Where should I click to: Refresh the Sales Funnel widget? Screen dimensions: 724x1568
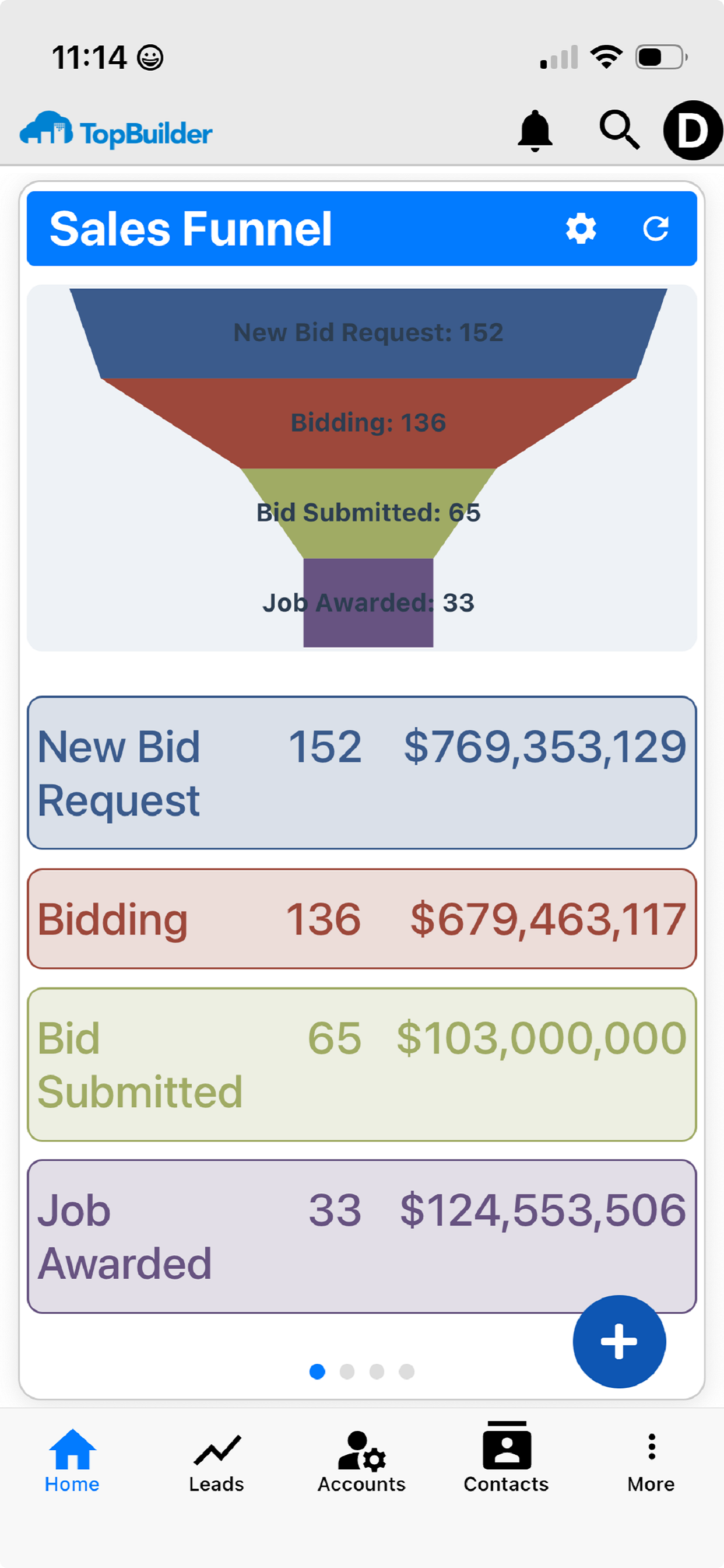pyautogui.click(x=655, y=229)
